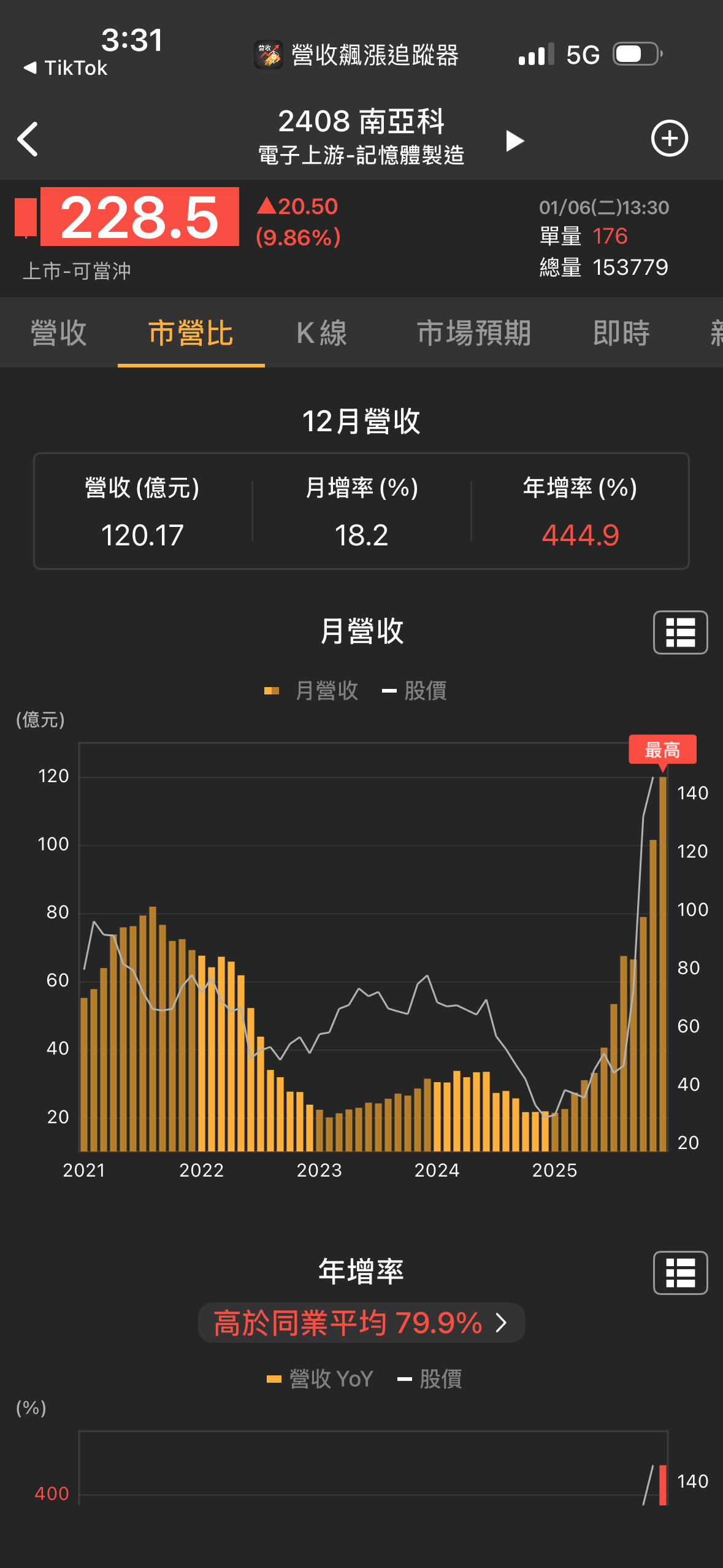Open the 高於同業平均 79.9% comparison link

(361, 1323)
